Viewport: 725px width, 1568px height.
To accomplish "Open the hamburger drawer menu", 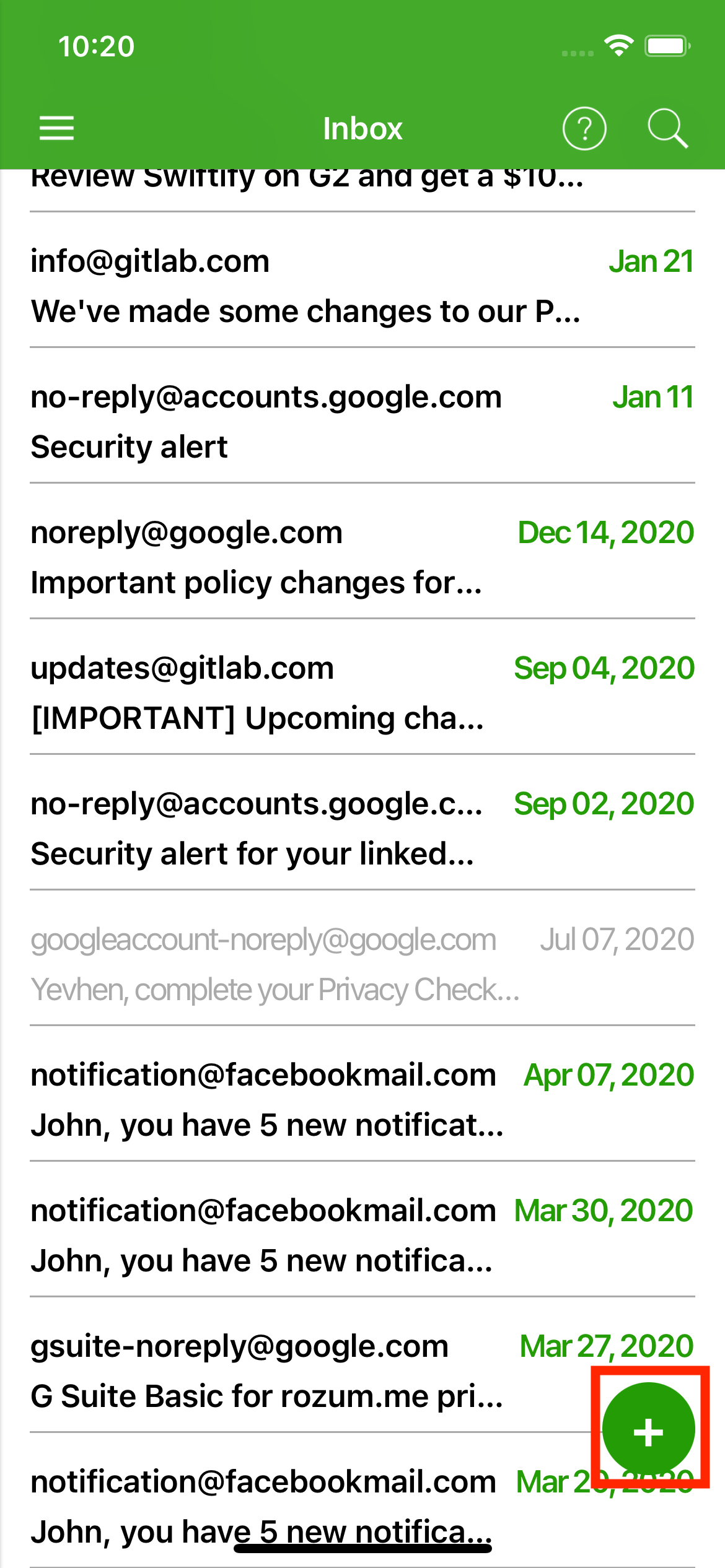I will 56,128.
